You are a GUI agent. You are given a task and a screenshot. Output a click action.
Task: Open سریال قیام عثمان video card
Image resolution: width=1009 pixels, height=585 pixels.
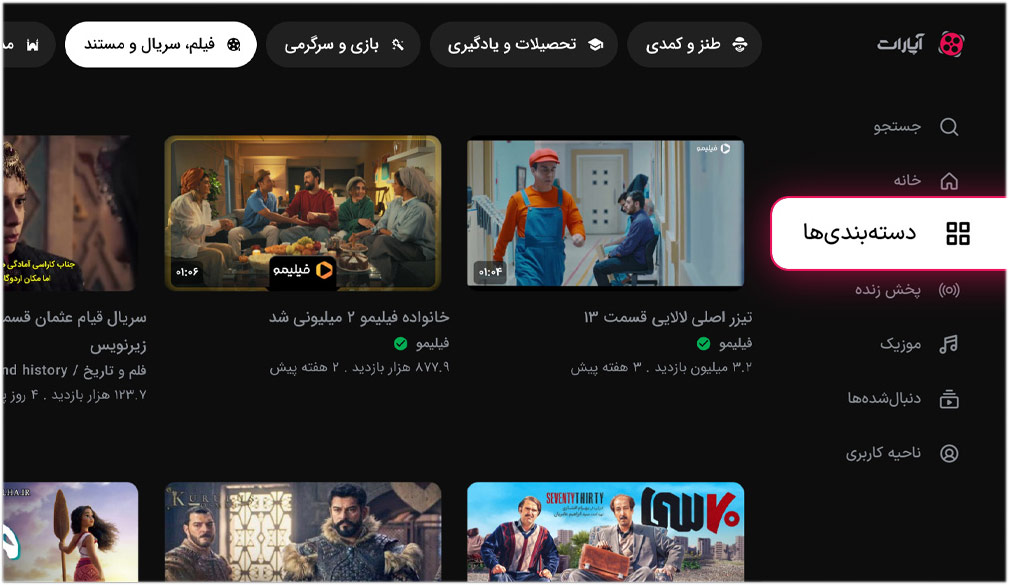click(x=70, y=212)
